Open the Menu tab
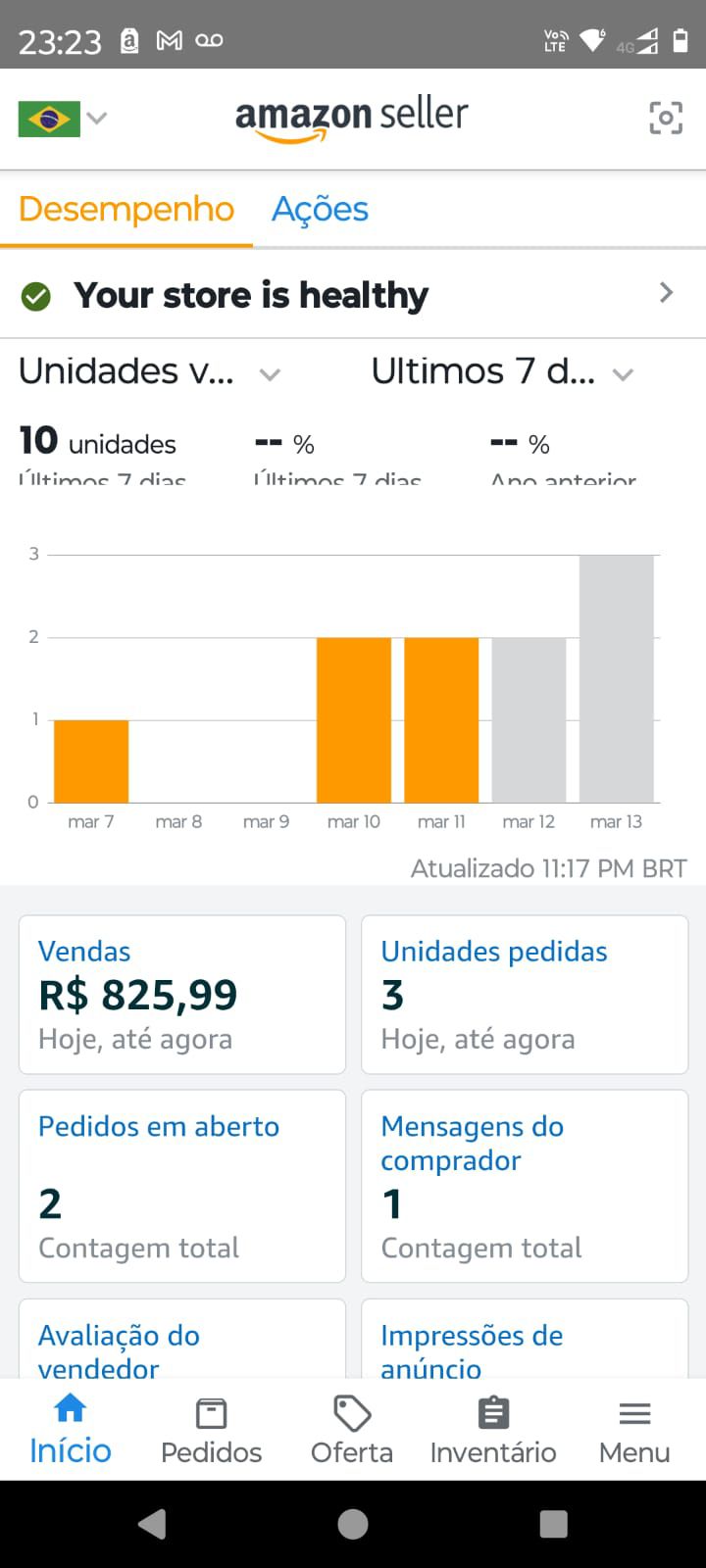This screenshot has height=1568, width=706. 634,1430
